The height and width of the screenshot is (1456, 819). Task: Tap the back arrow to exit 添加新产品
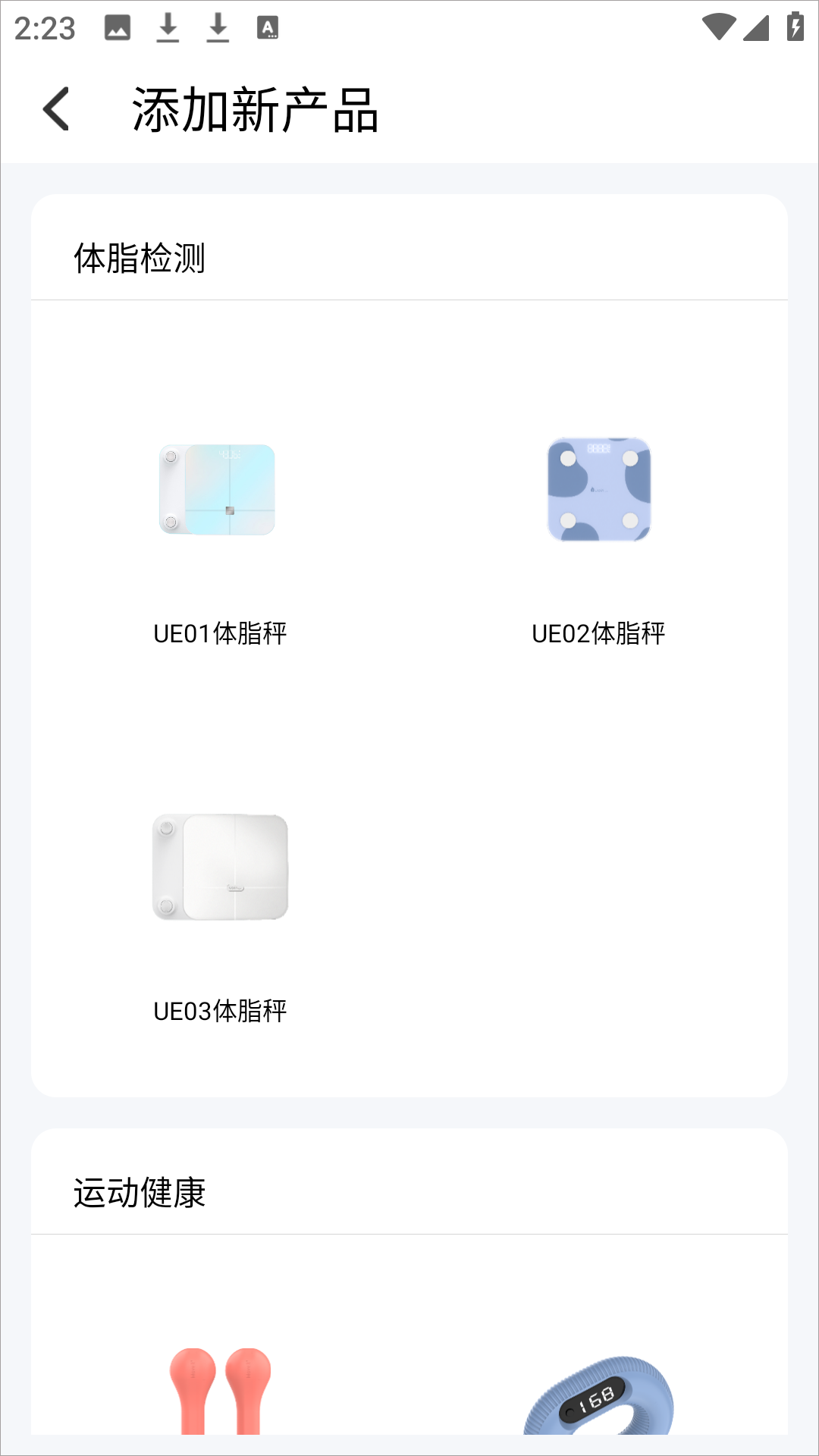[x=57, y=109]
